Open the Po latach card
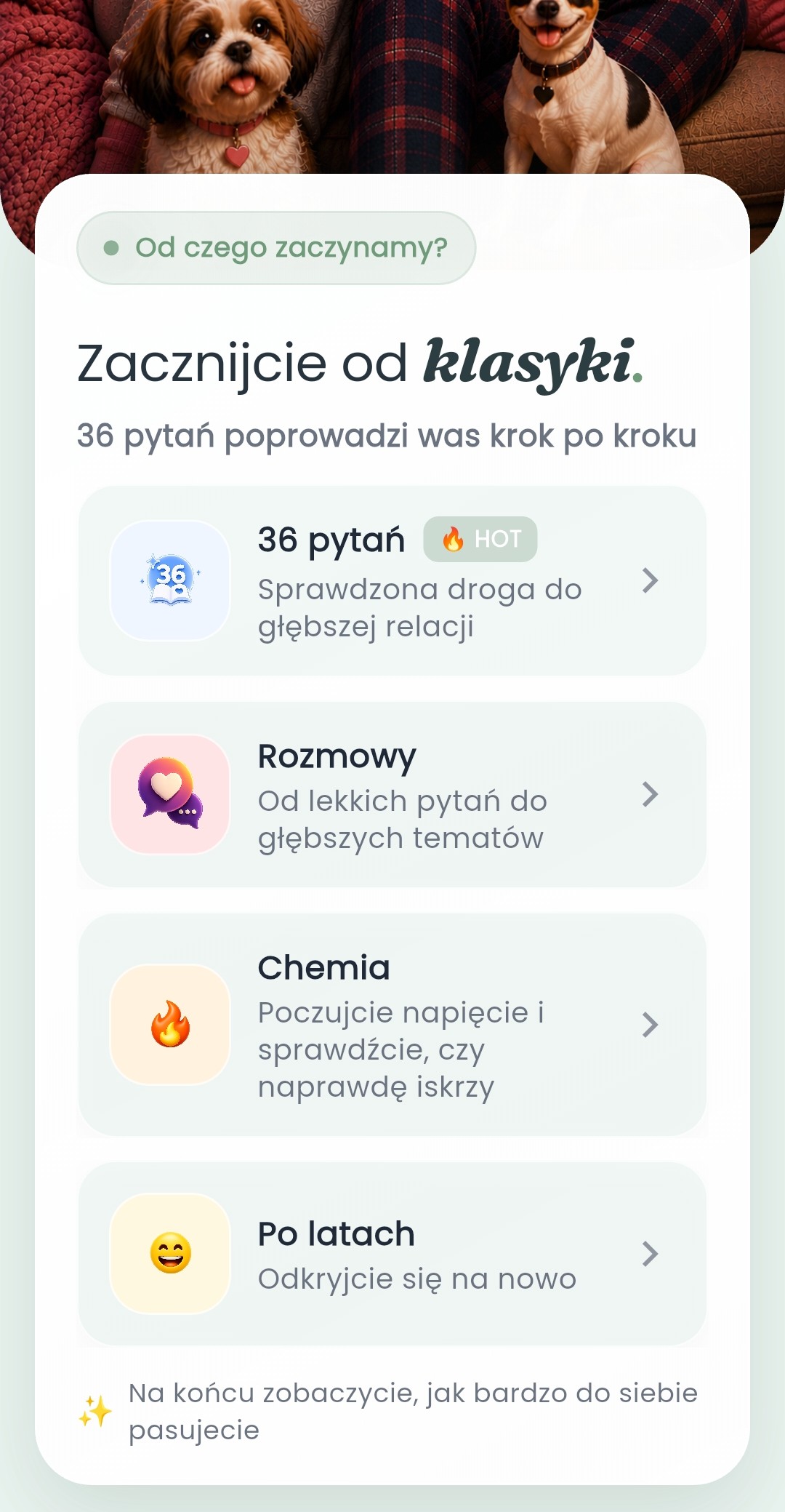The image size is (785, 1512). click(392, 1254)
